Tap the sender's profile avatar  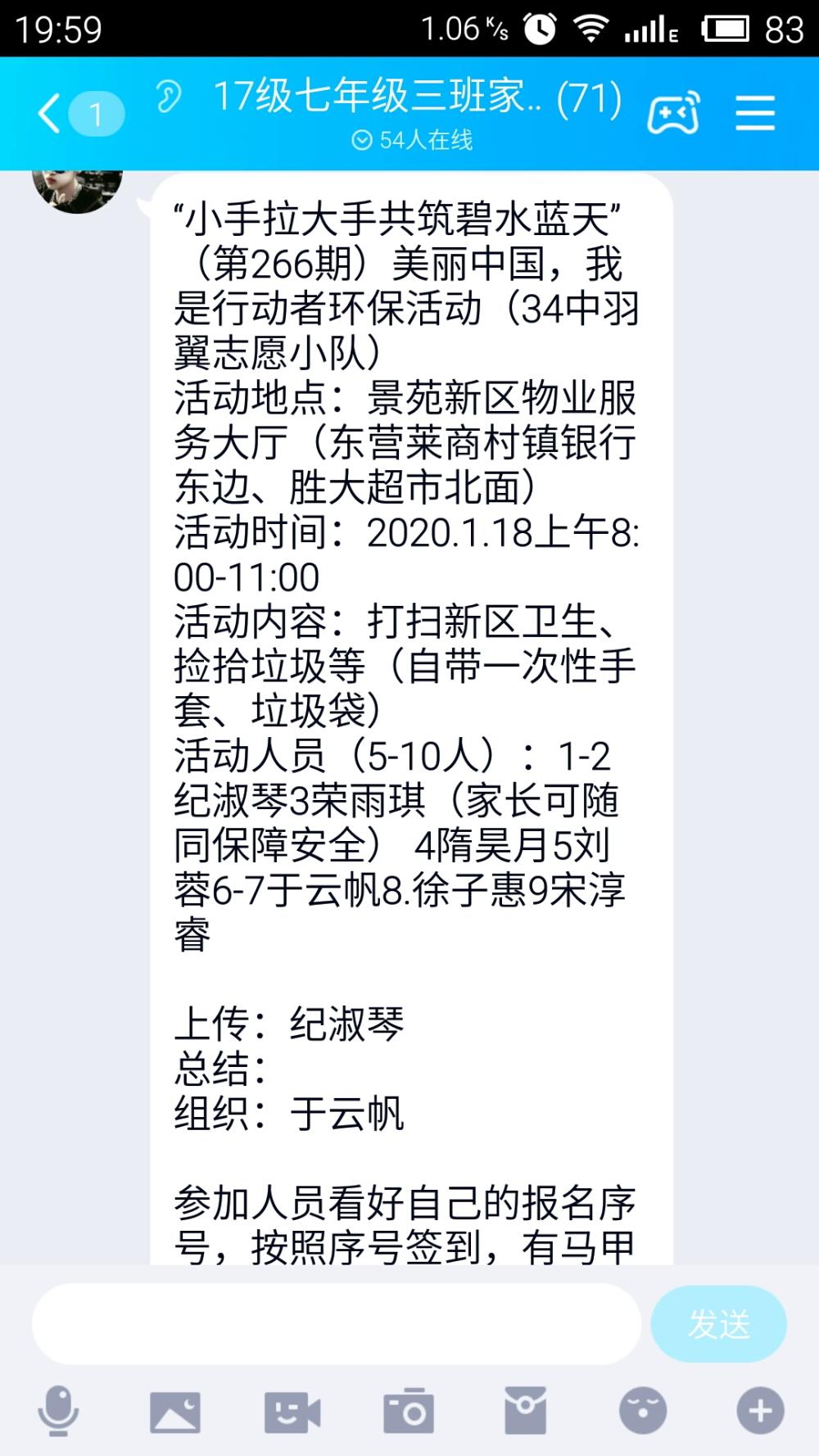point(77,192)
